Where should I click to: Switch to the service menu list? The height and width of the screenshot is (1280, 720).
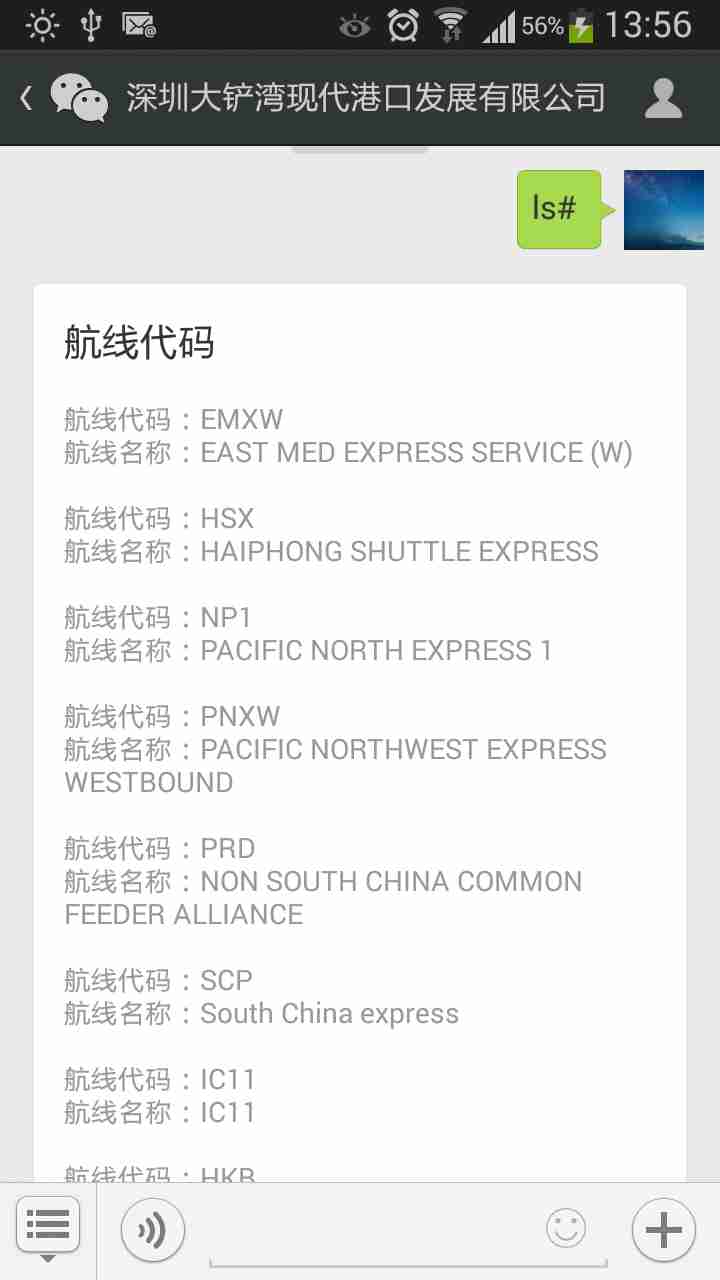click(x=47, y=1226)
